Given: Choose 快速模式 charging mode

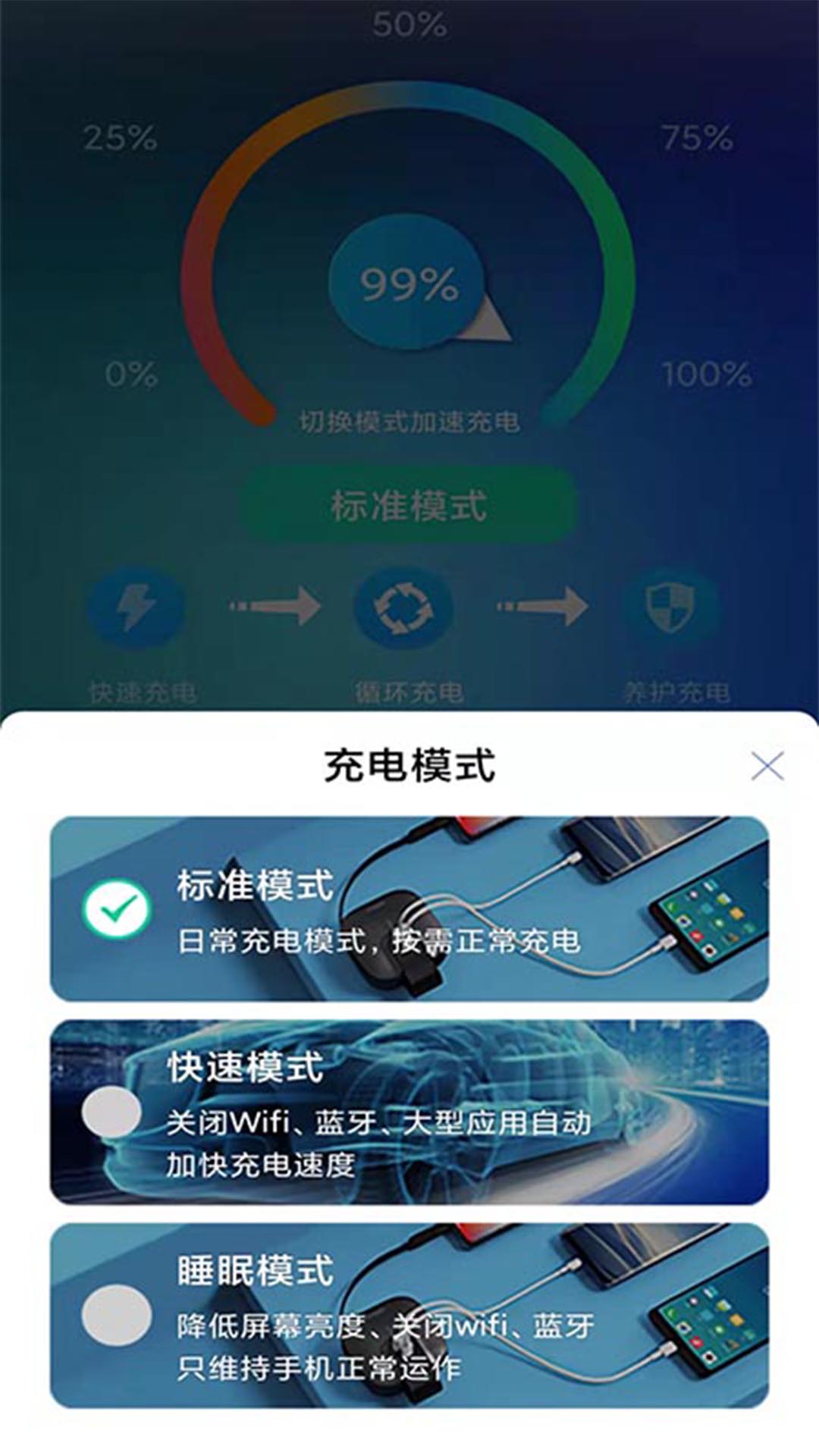Looking at the screenshot, I should pos(409,1112).
